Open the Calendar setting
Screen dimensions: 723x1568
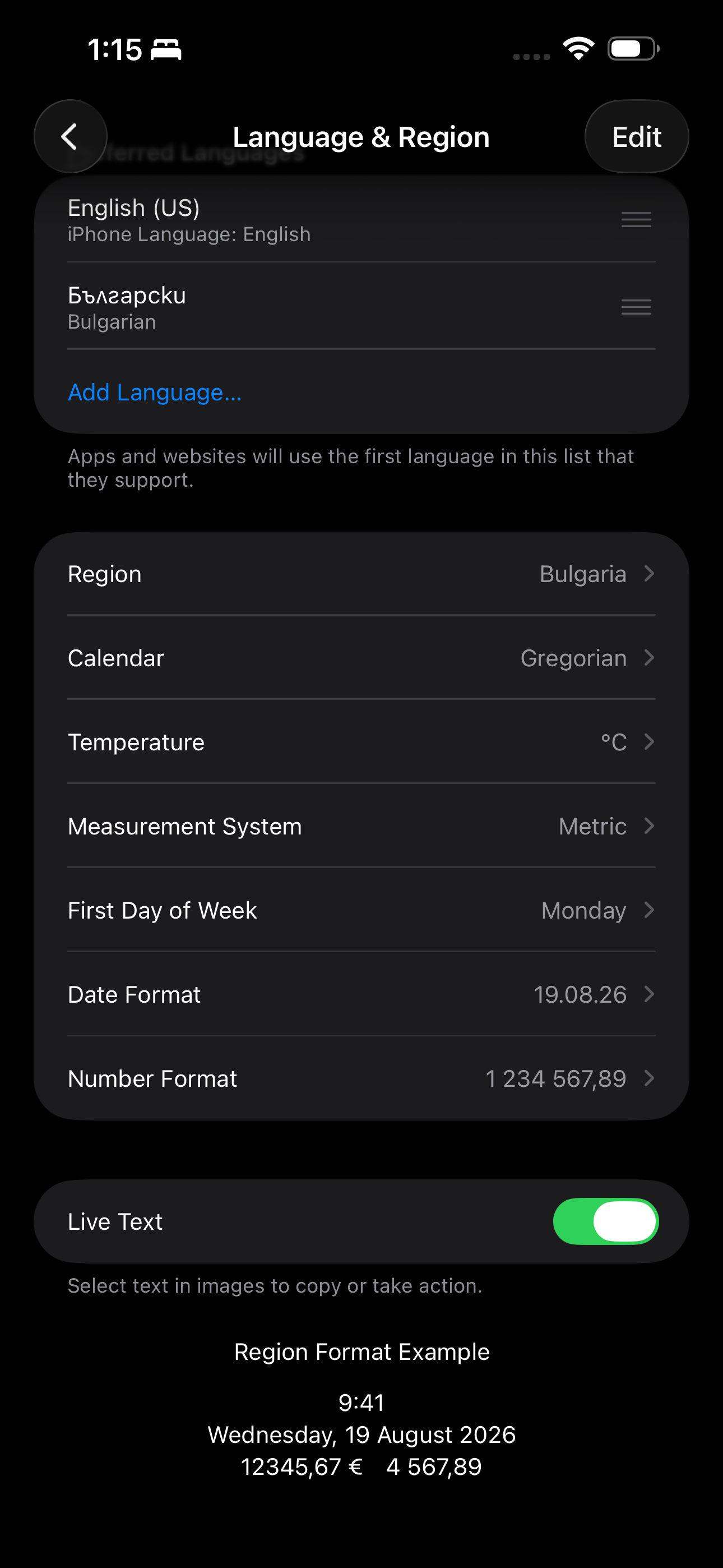(361, 658)
